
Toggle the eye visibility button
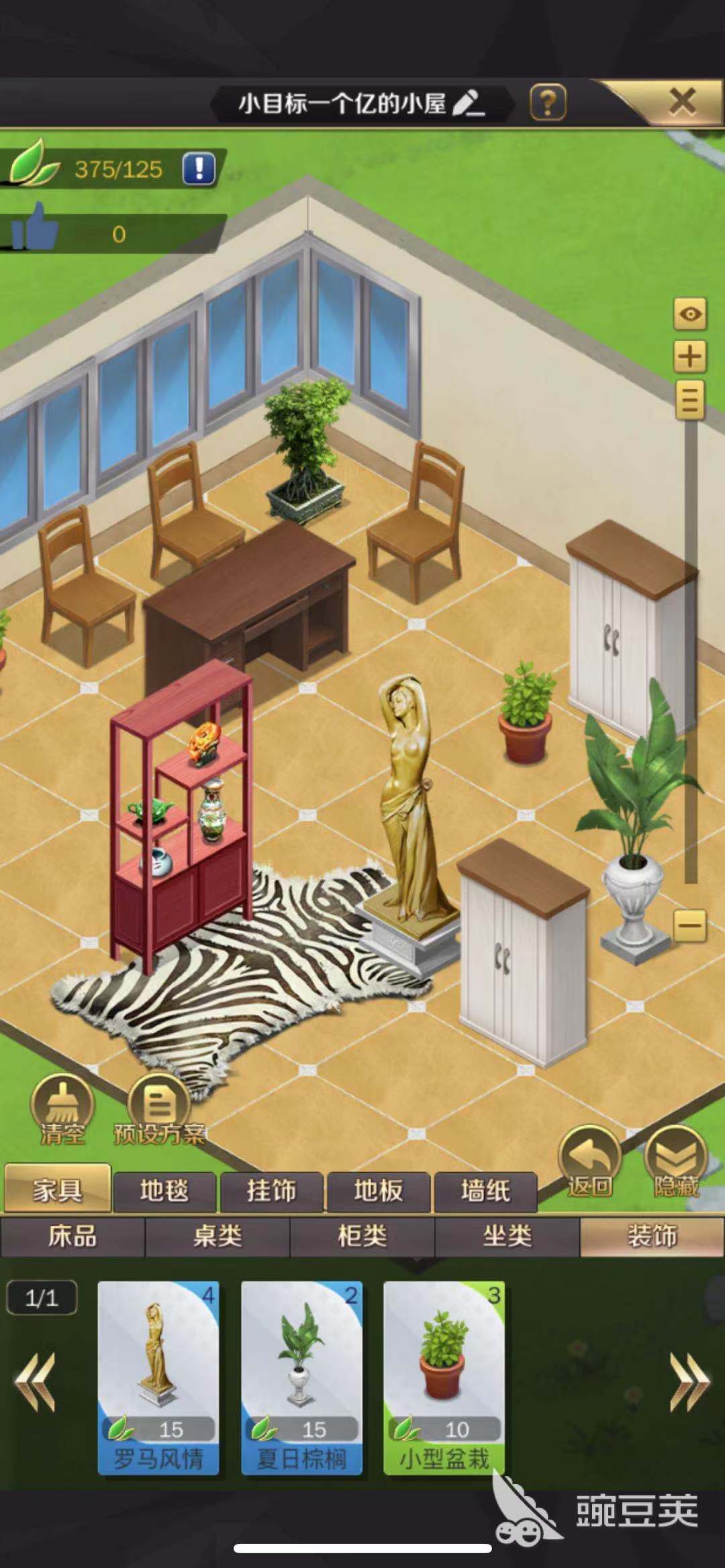[x=690, y=314]
